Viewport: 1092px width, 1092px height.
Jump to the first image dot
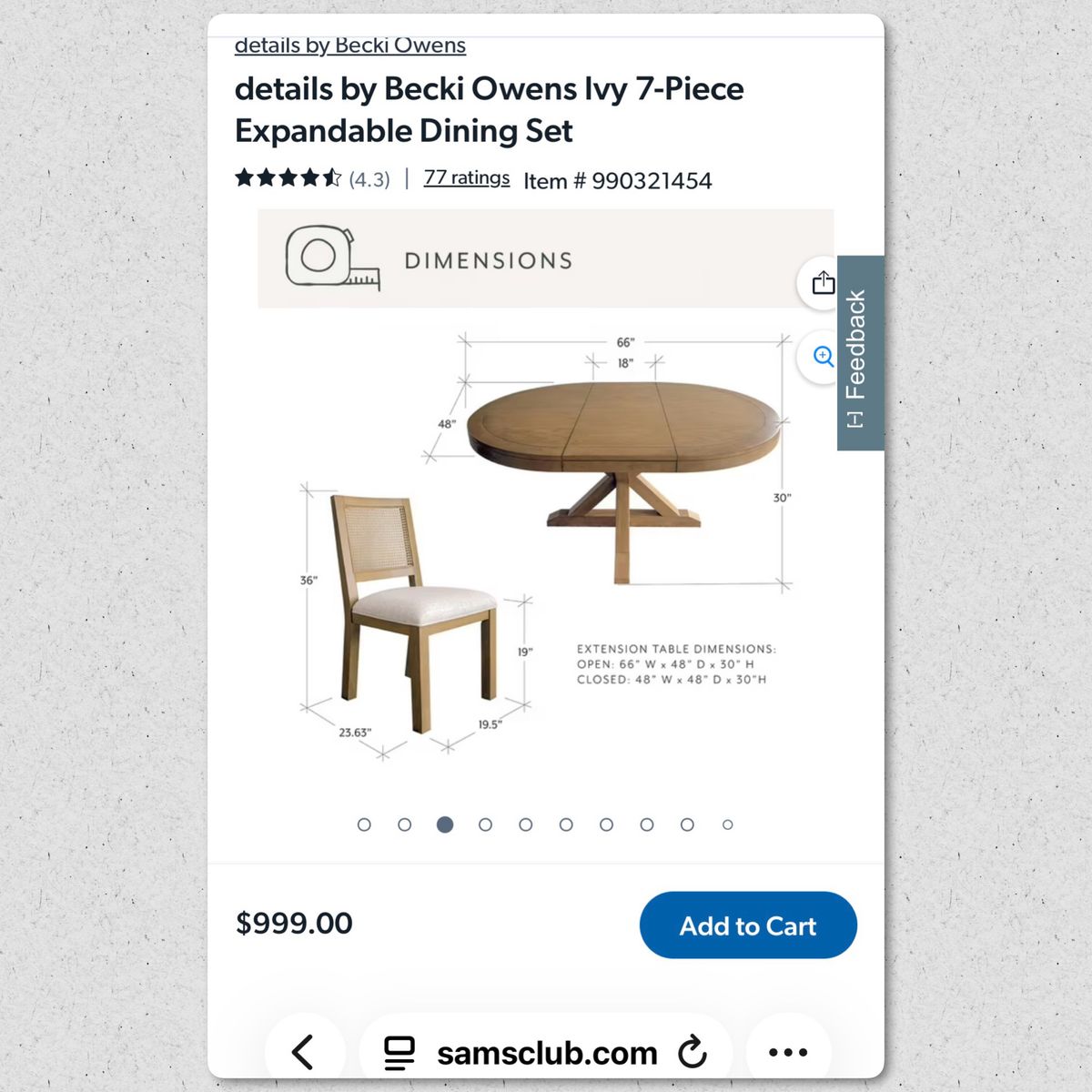pos(364,824)
